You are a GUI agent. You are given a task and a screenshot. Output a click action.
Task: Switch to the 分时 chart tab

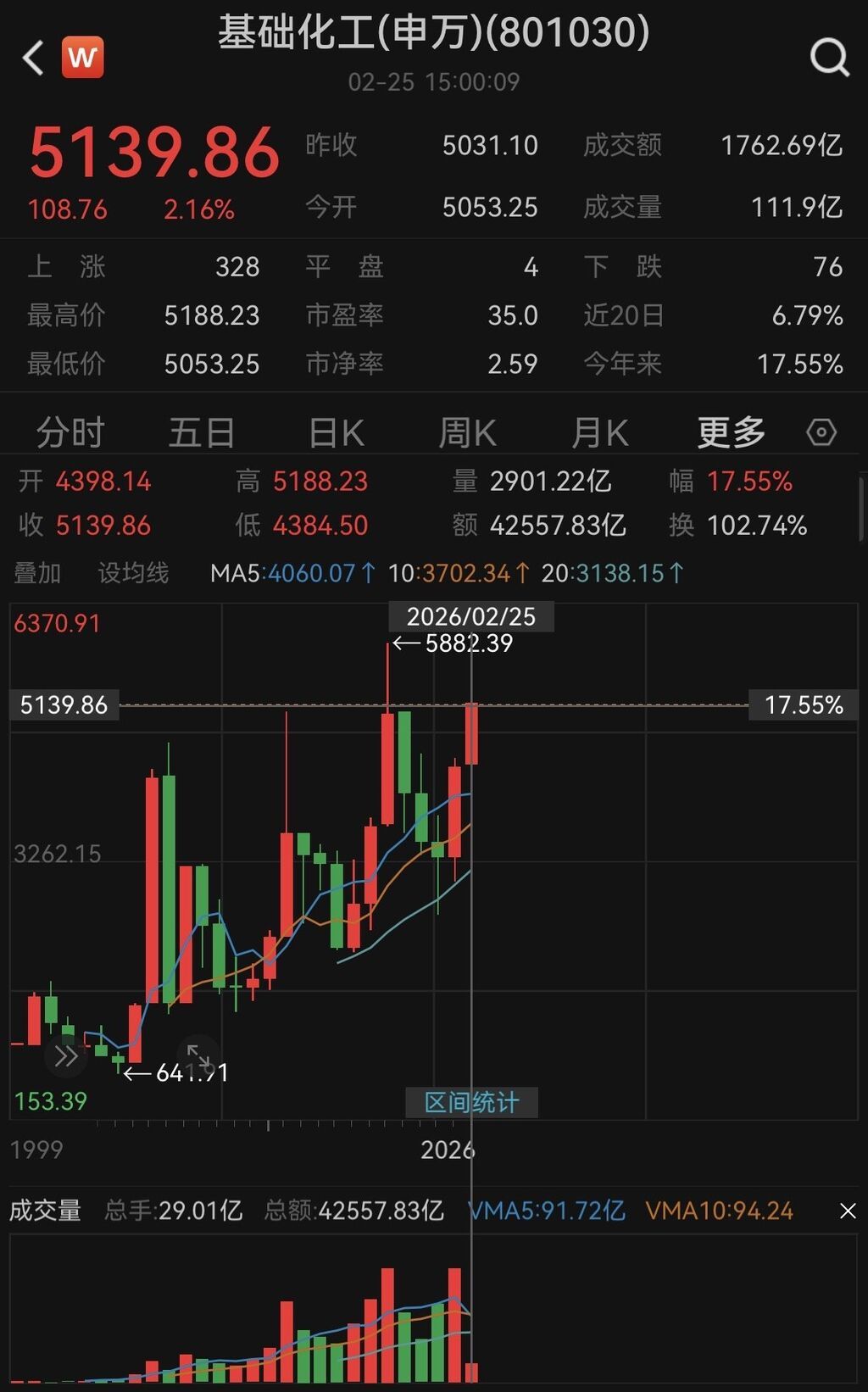pos(70,432)
